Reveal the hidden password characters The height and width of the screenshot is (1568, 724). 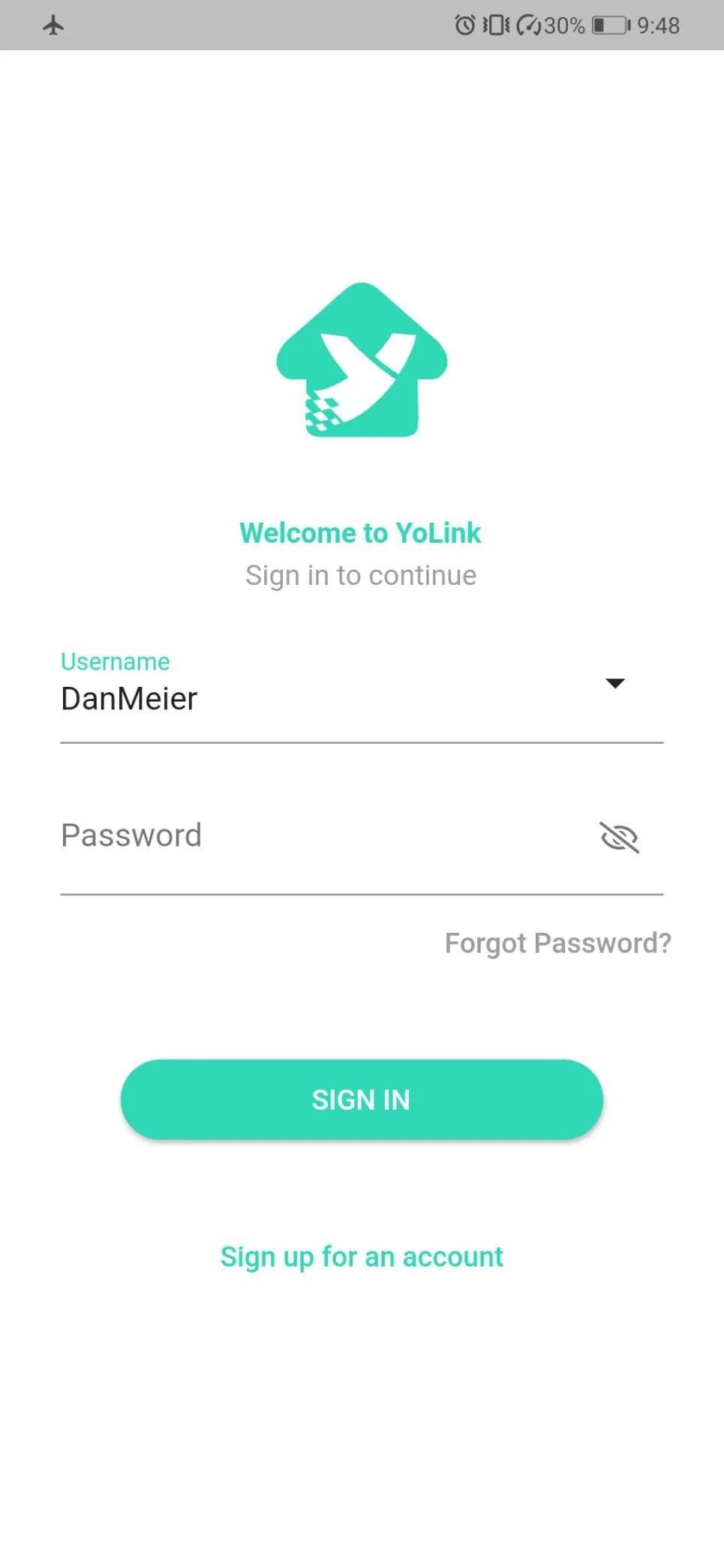tap(620, 837)
